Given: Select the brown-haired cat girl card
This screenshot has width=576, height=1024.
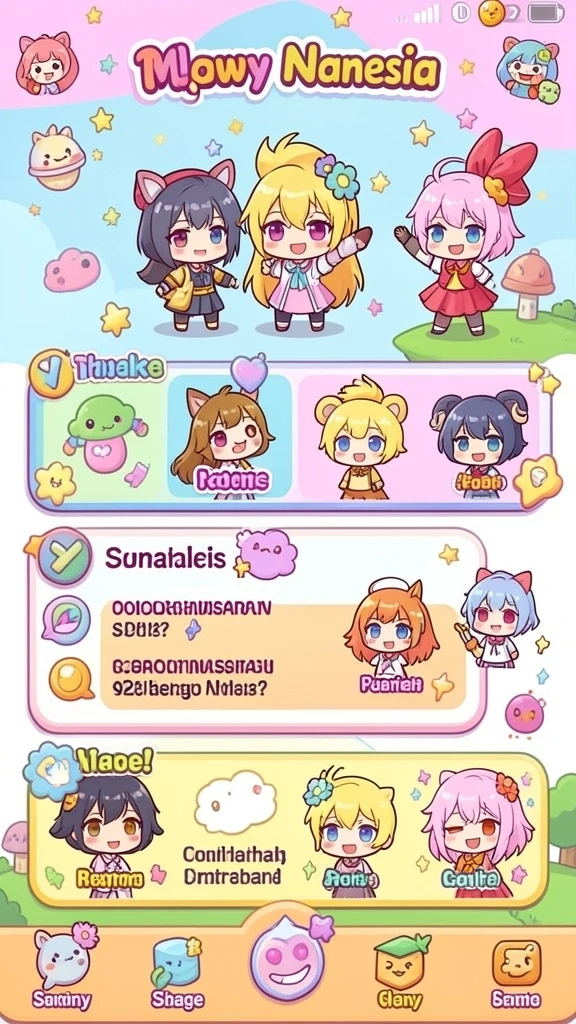Looking at the screenshot, I should (229, 438).
